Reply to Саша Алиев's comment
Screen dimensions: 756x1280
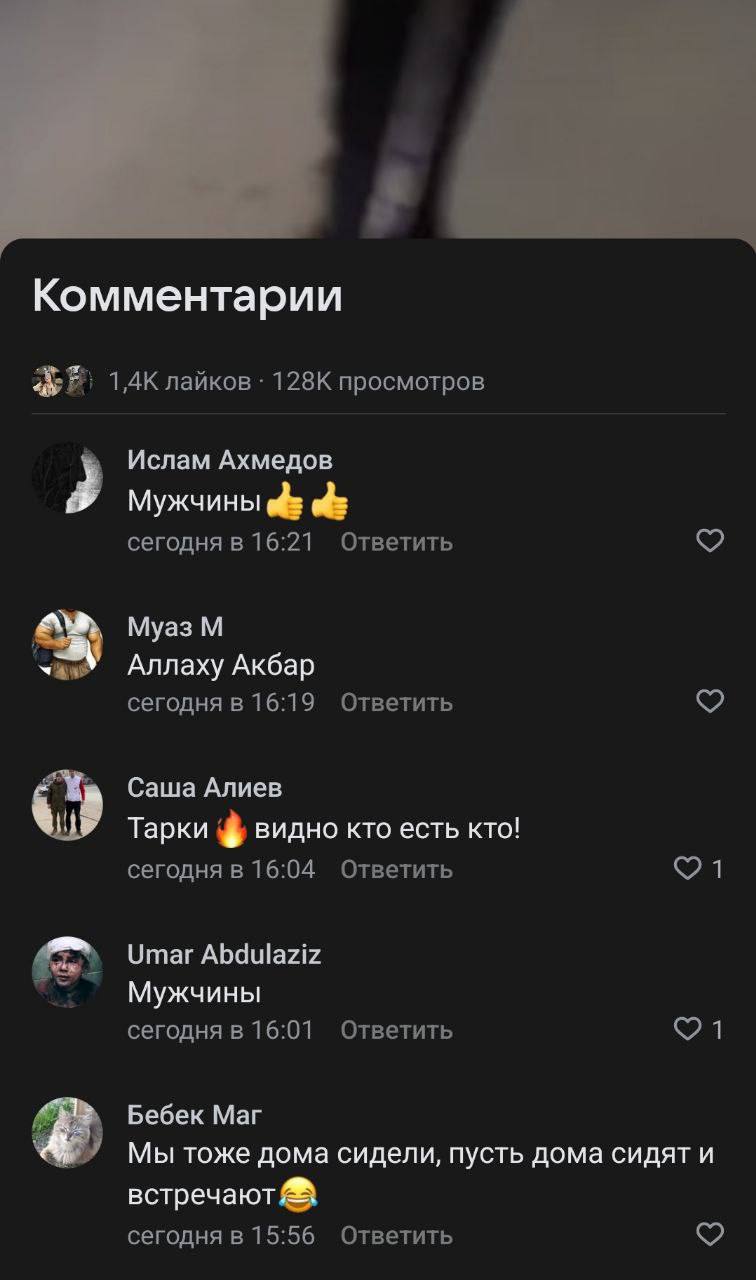[396, 870]
